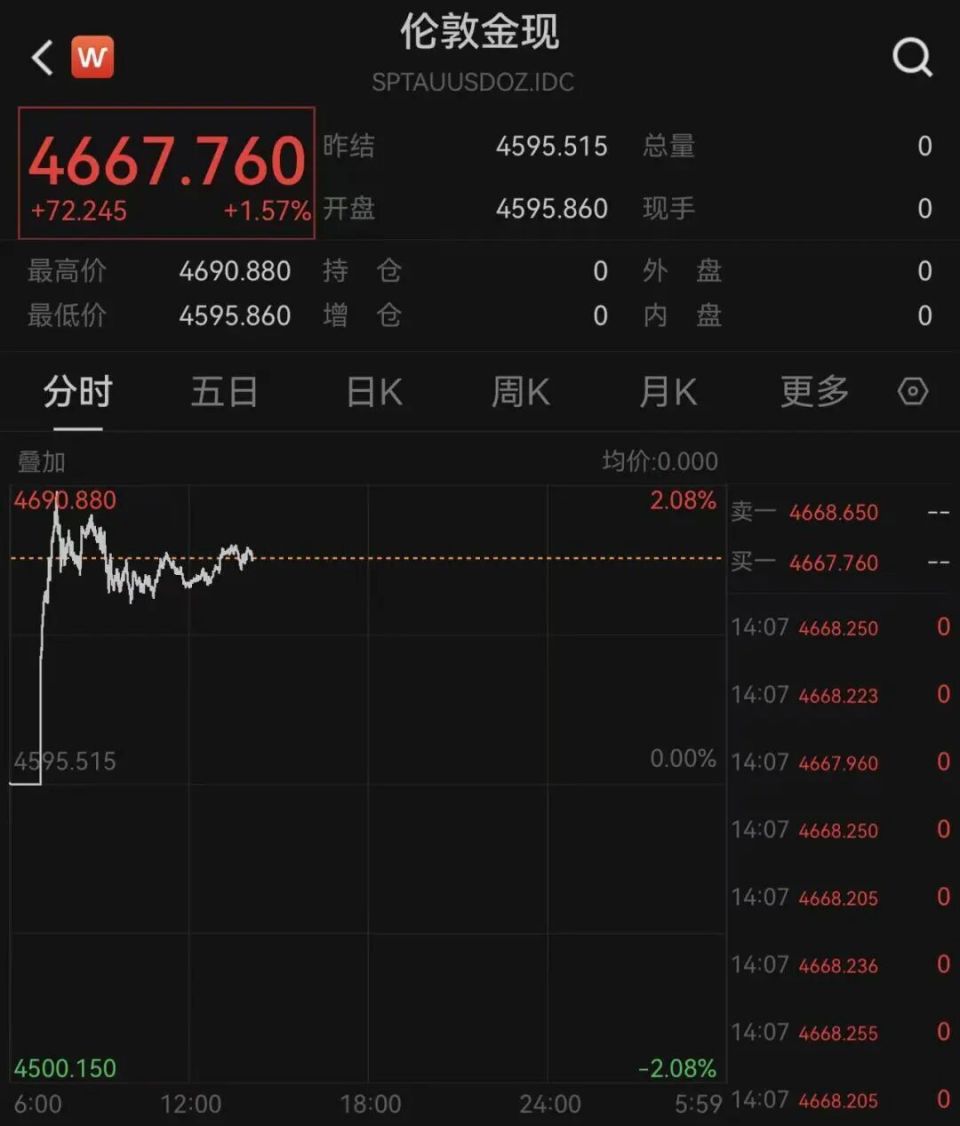
Task: Switch to the 月K monthly tab
Action: tap(665, 391)
